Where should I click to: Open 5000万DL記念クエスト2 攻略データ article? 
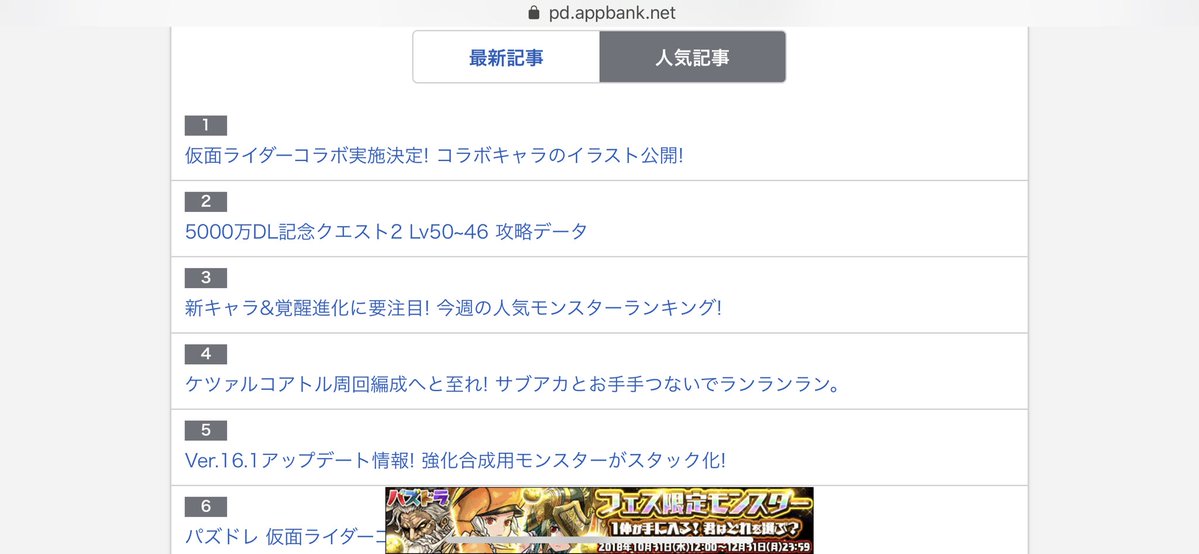click(x=386, y=232)
